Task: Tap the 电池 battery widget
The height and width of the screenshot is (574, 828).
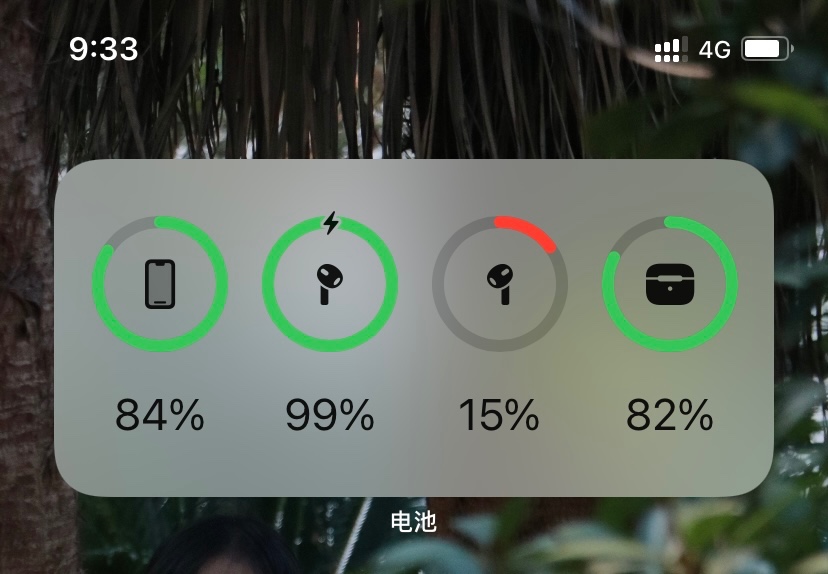Action: [x=413, y=328]
